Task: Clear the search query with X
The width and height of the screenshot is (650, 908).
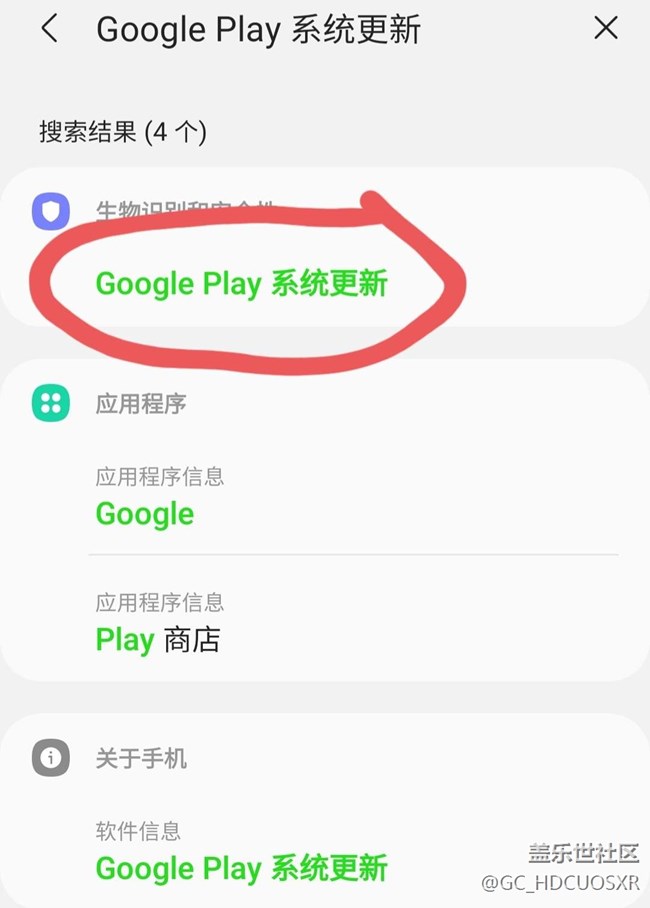Action: click(x=606, y=29)
